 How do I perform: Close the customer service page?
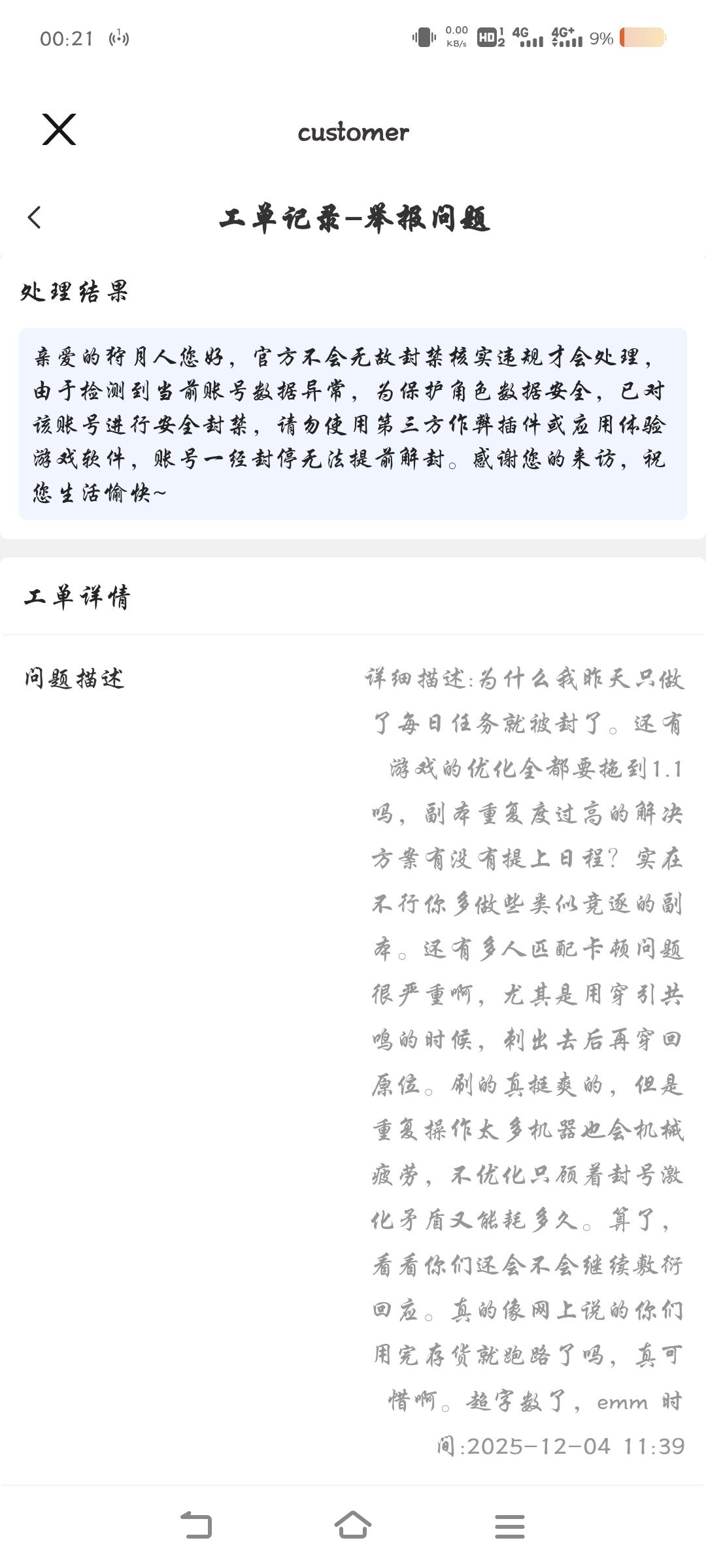pos(59,129)
